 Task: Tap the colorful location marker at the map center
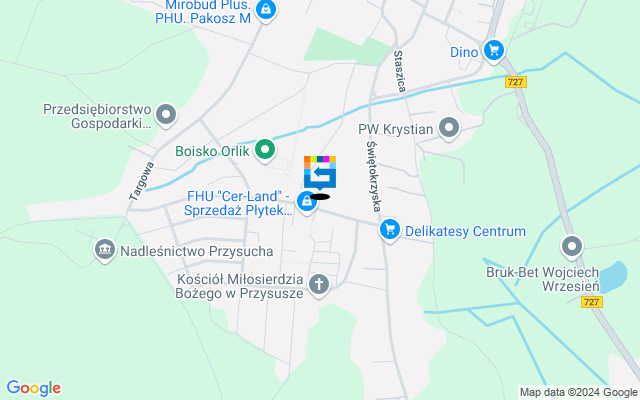320,174
